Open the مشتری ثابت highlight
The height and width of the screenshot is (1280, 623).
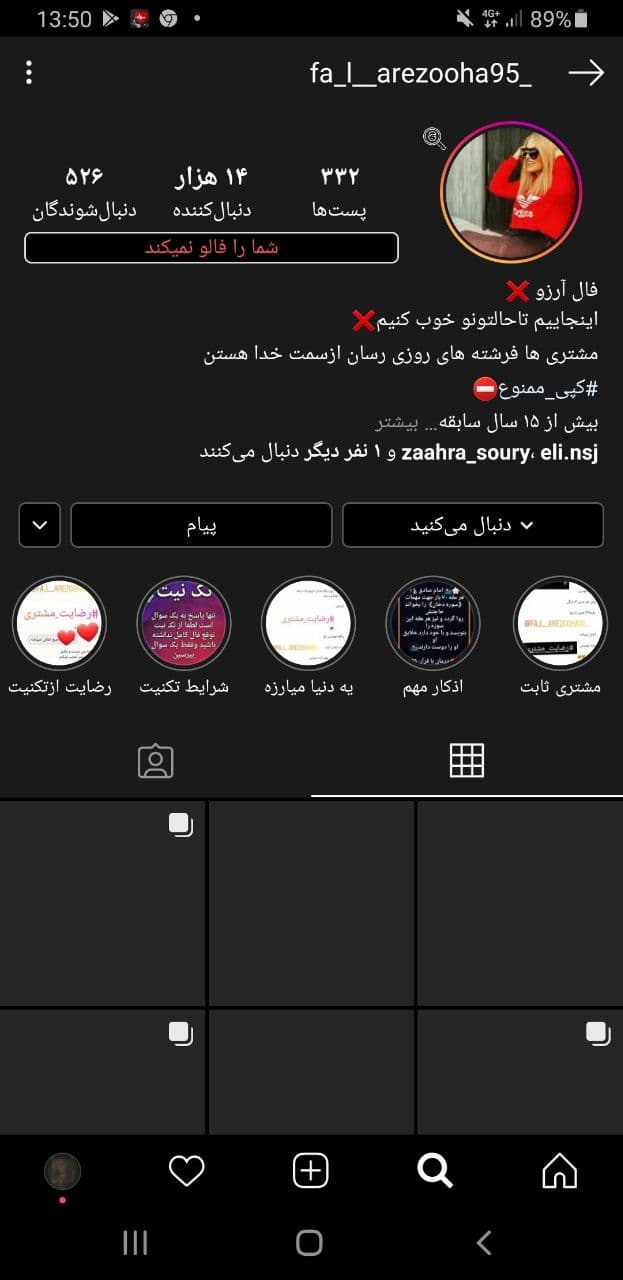[x=560, y=624]
